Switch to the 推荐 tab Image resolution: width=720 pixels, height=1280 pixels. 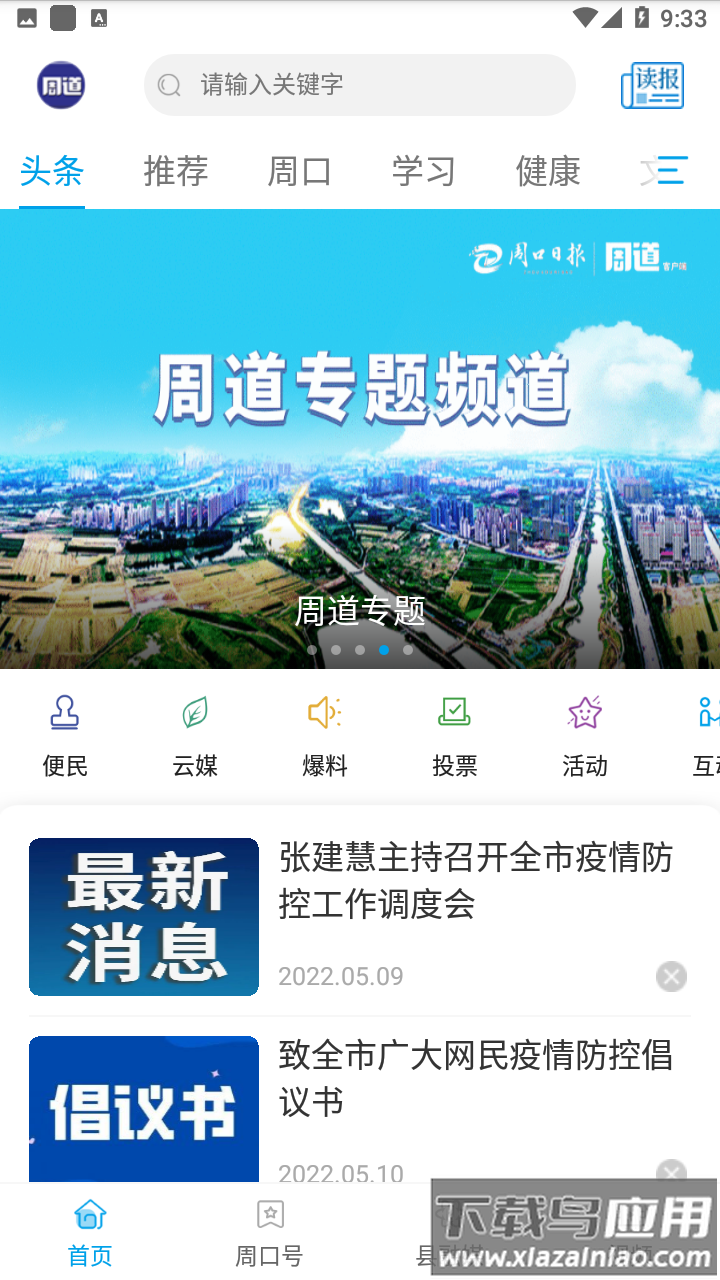[175, 171]
